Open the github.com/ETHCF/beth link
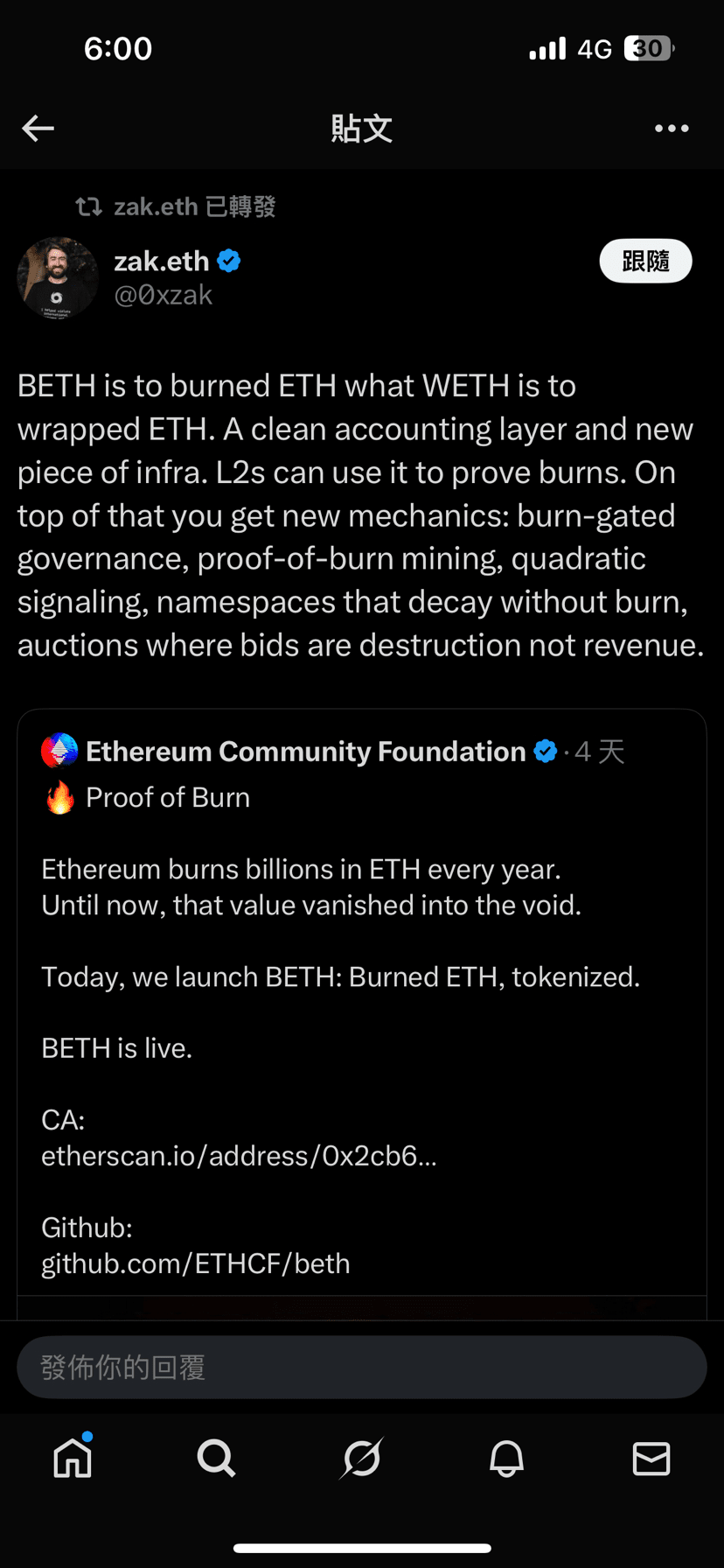This screenshot has height=1568, width=724. (x=195, y=1263)
